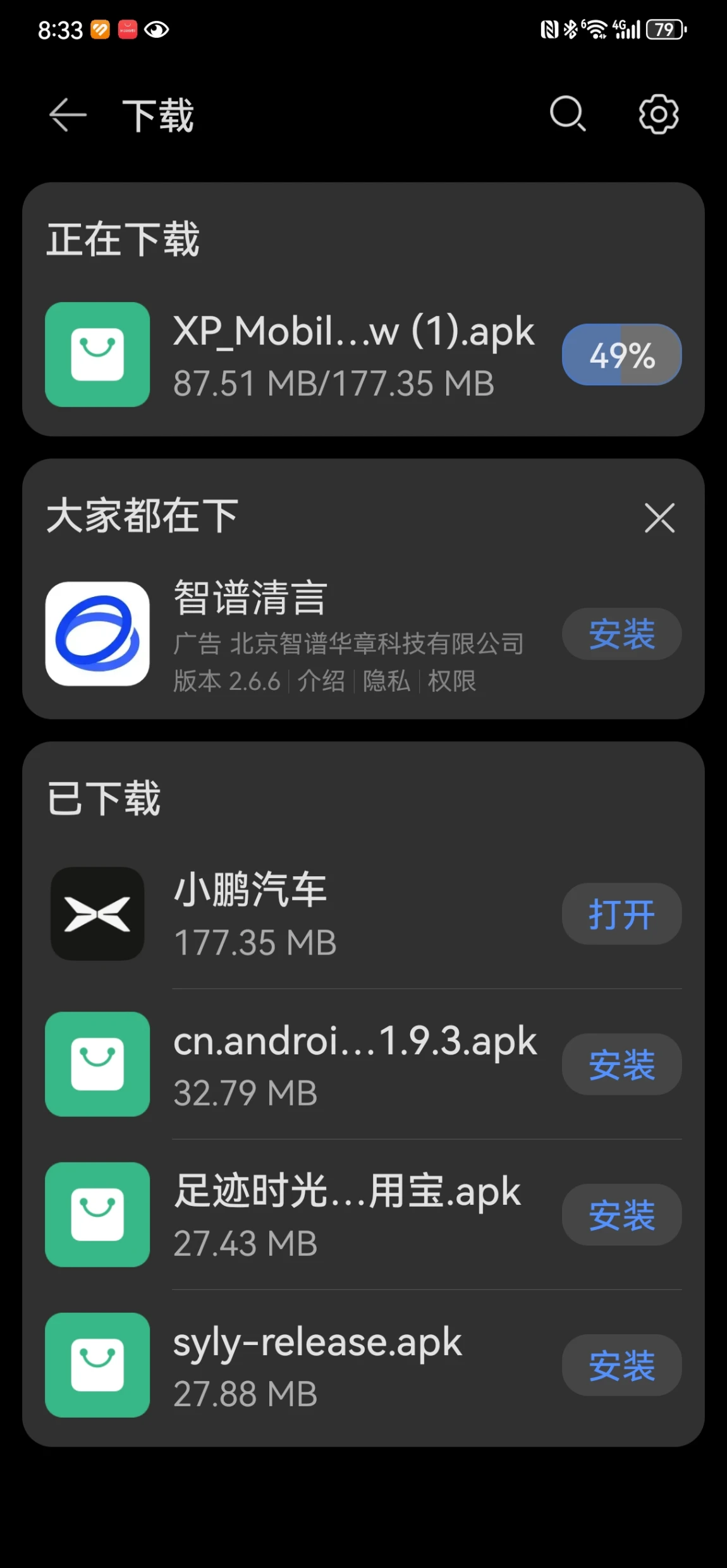Install syly-release.apk
The height and width of the screenshot is (1568, 727).
point(621,1365)
